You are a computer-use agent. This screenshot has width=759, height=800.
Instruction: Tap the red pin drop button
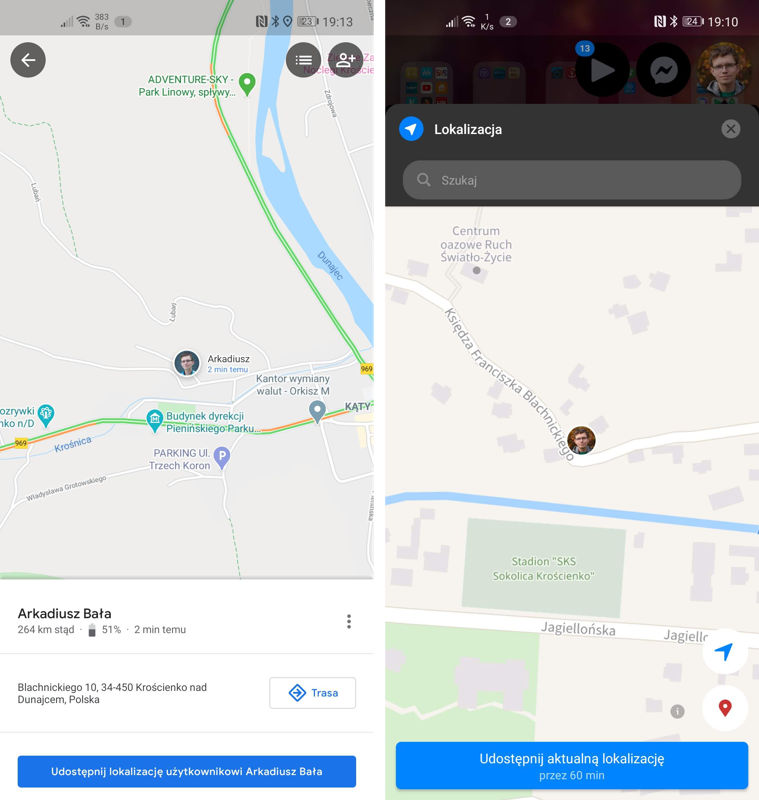coord(724,708)
